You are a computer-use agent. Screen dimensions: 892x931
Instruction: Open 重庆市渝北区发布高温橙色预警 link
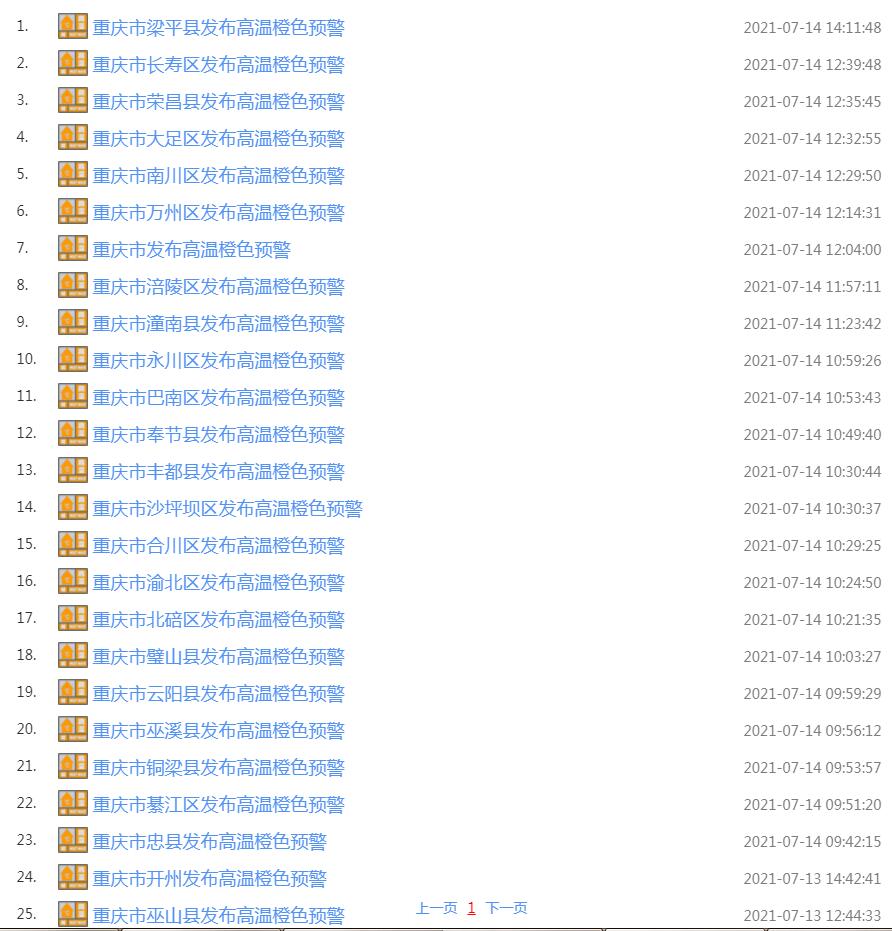click(x=218, y=583)
